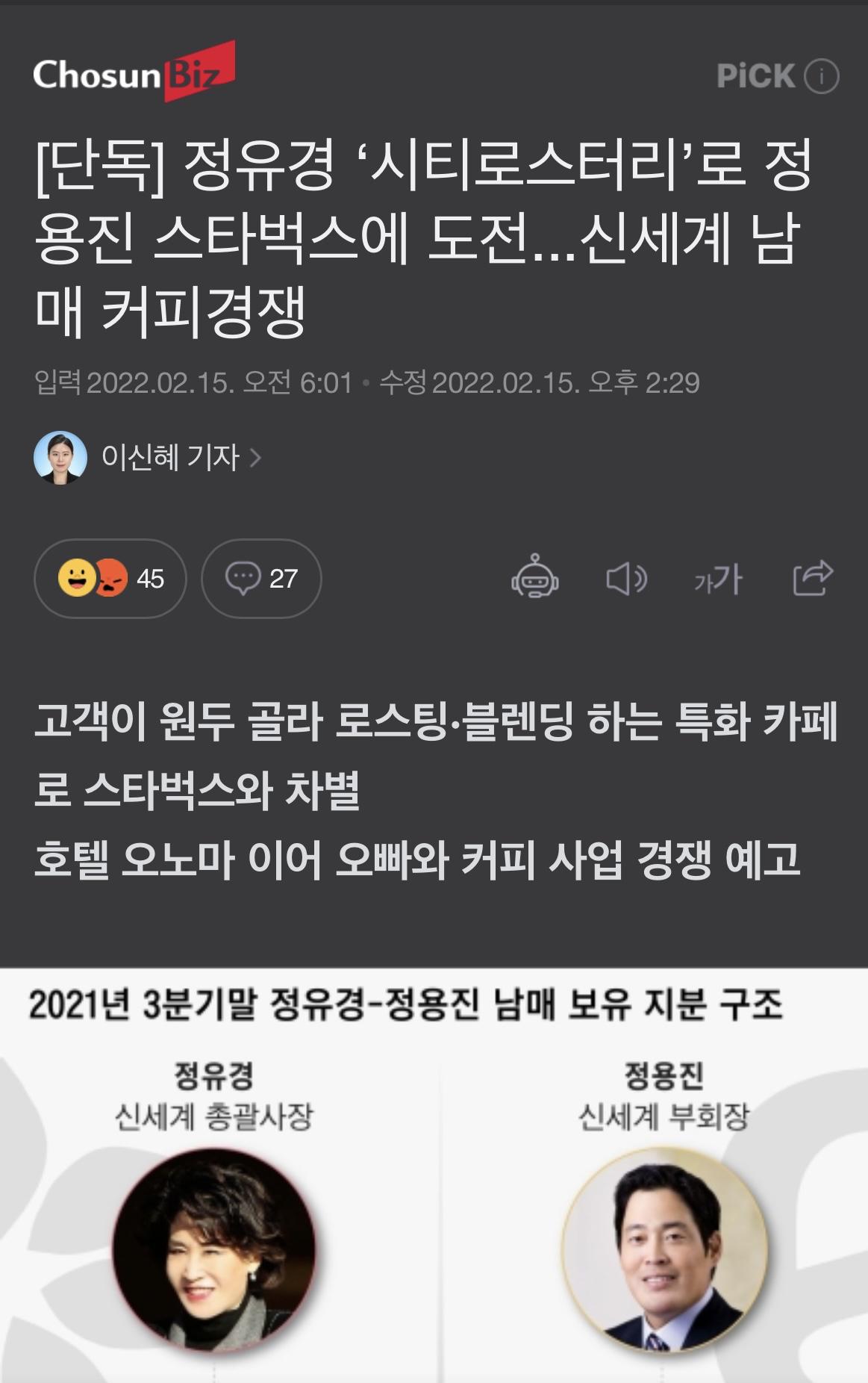Tap the PiCK info icon
The width and height of the screenshot is (868, 1383).
[822, 76]
